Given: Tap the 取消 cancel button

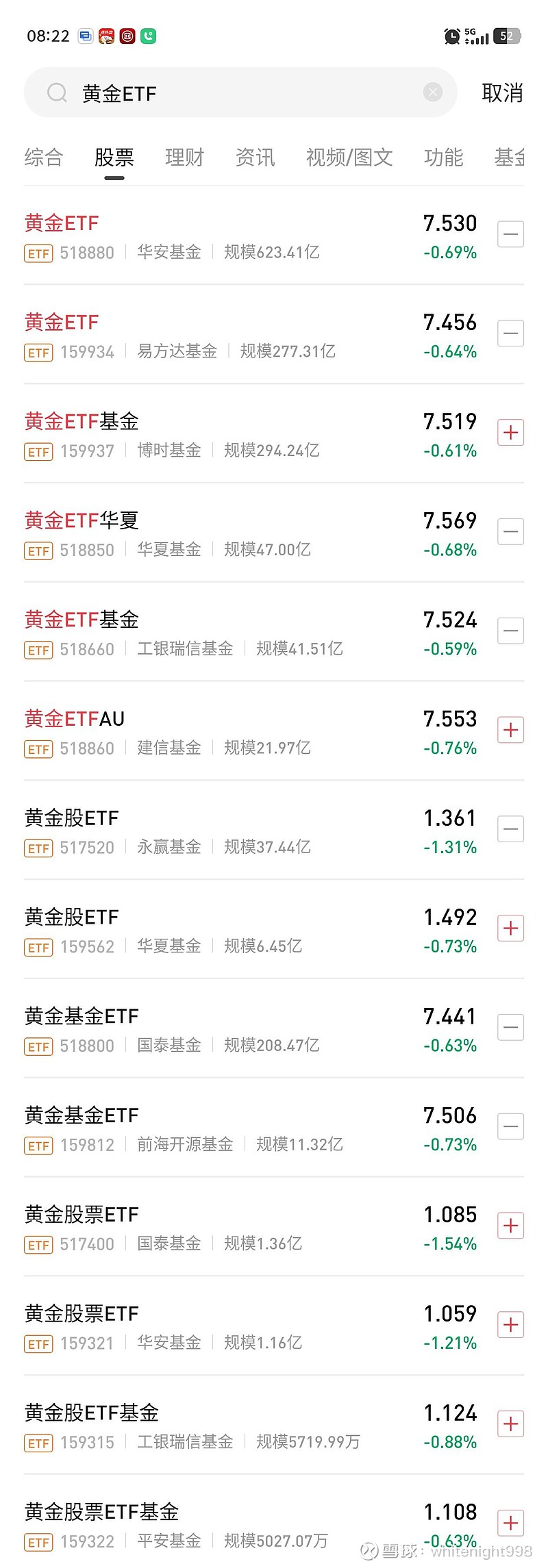Looking at the screenshot, I should click(x=502, y=92).
